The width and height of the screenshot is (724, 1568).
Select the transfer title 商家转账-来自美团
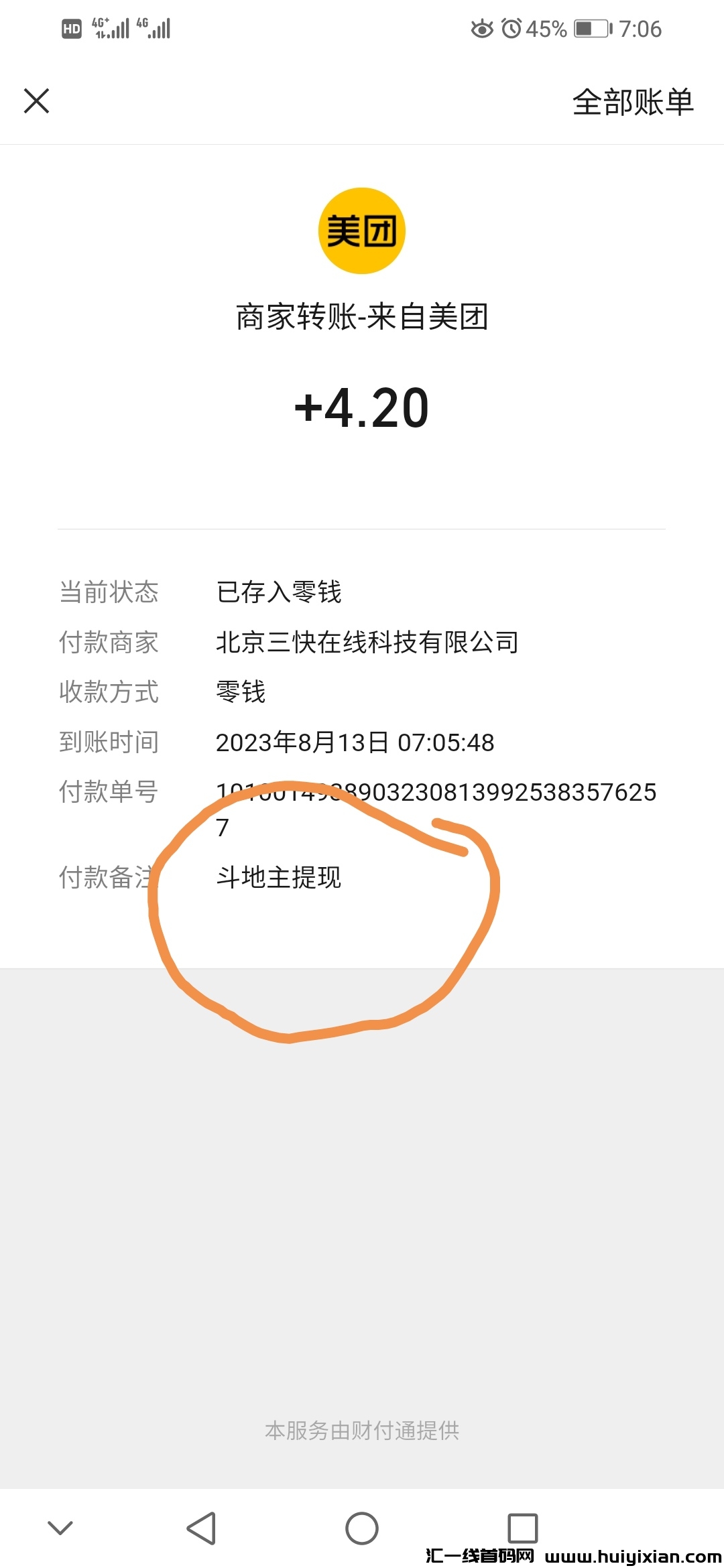coord(362,318)
